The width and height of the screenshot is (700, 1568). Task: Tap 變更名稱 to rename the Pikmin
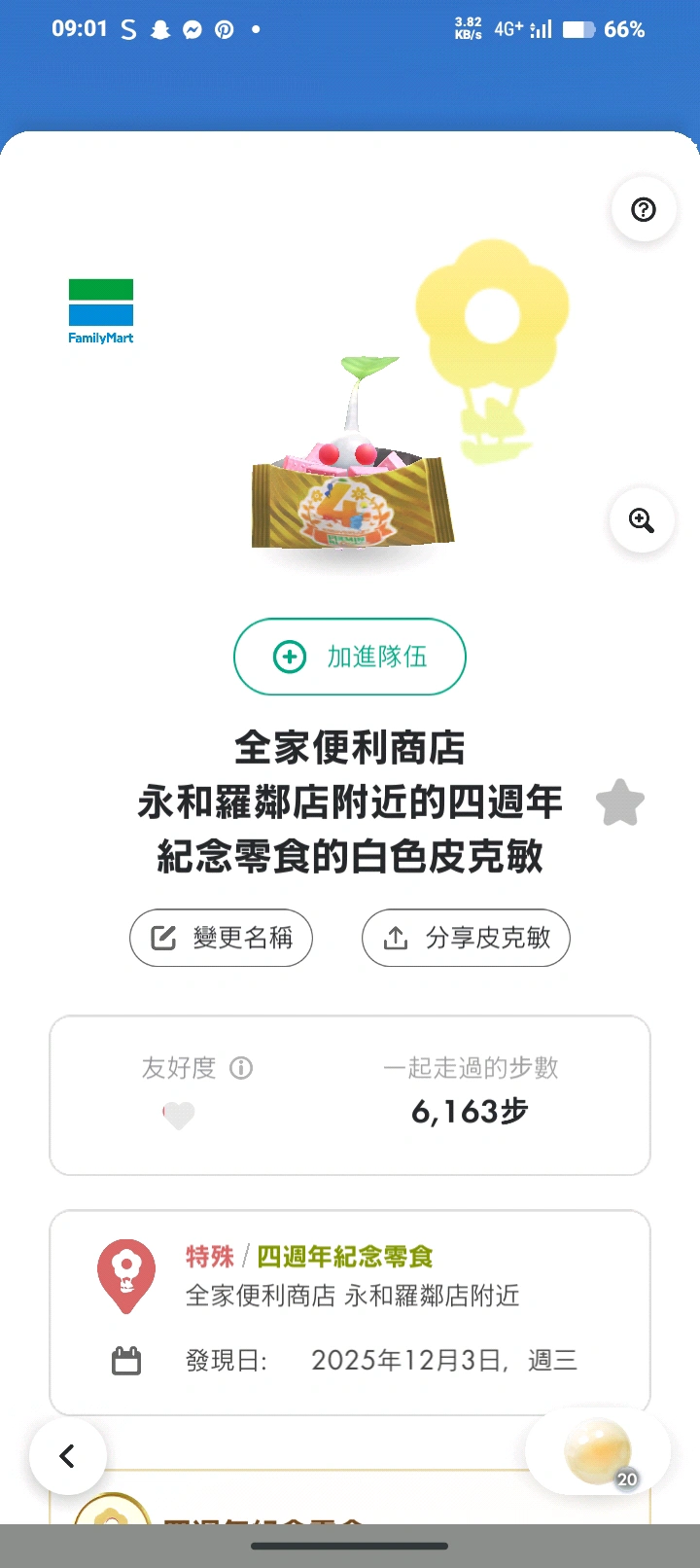pos(222,938)
